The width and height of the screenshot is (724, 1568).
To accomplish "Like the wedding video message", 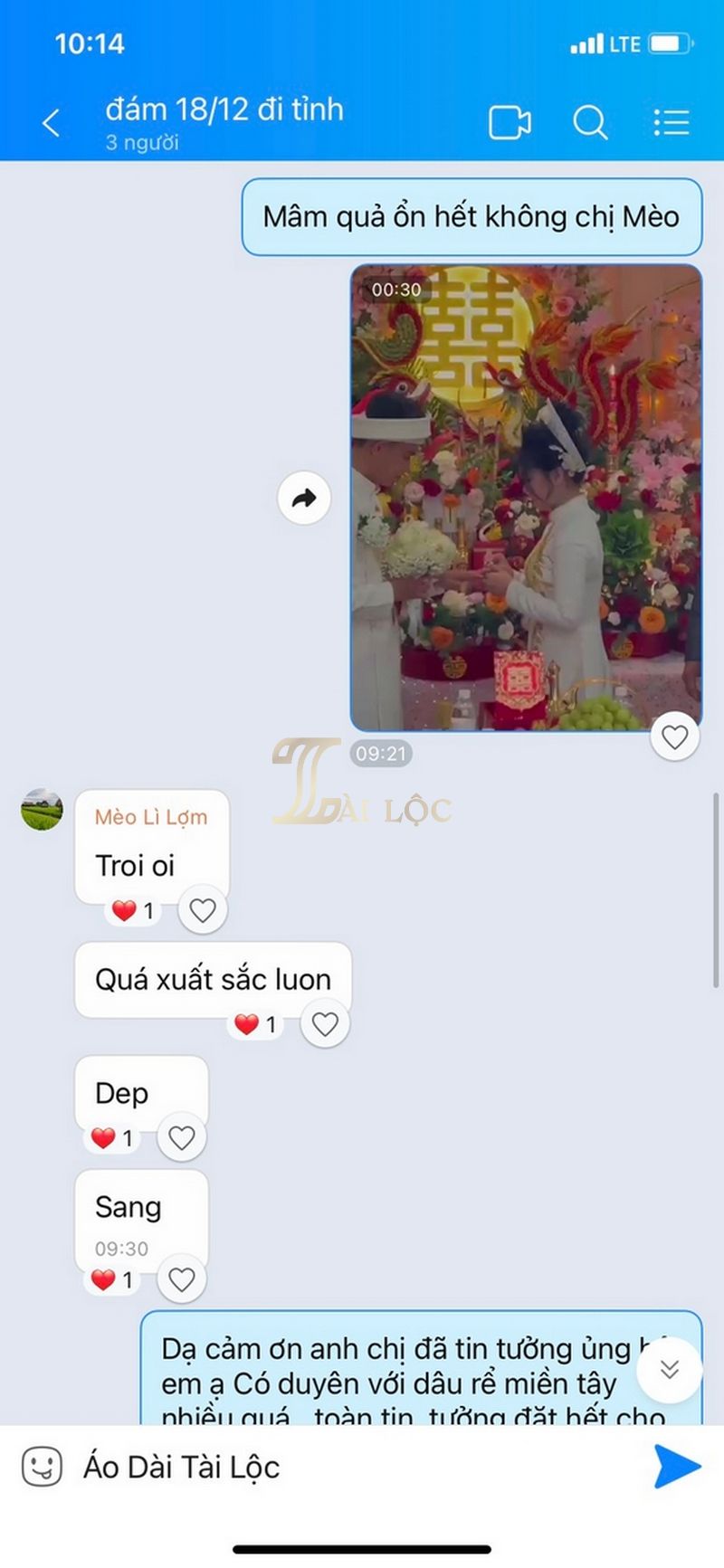I will click(x=674, y=737).
